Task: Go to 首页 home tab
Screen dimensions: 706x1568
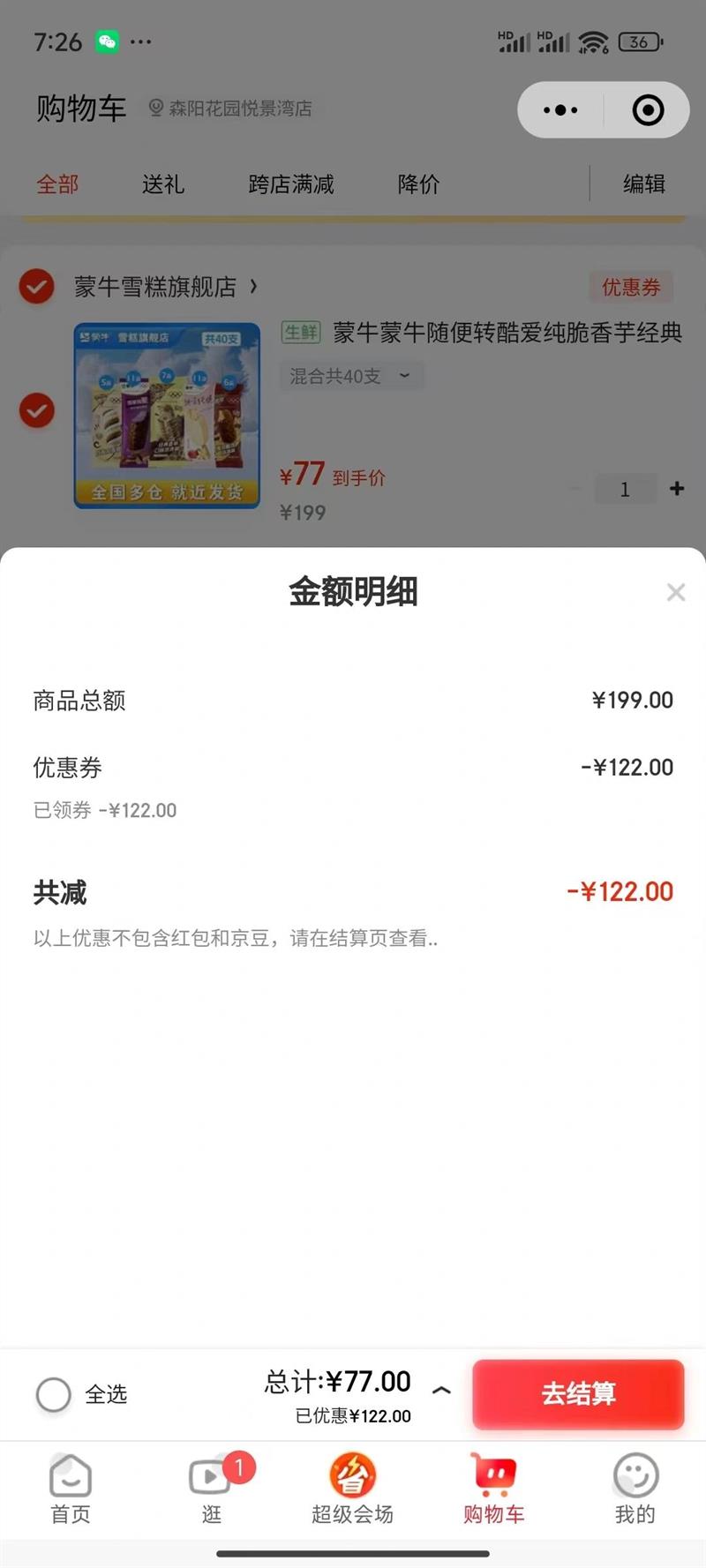Action: click(x=71, y=1489)
